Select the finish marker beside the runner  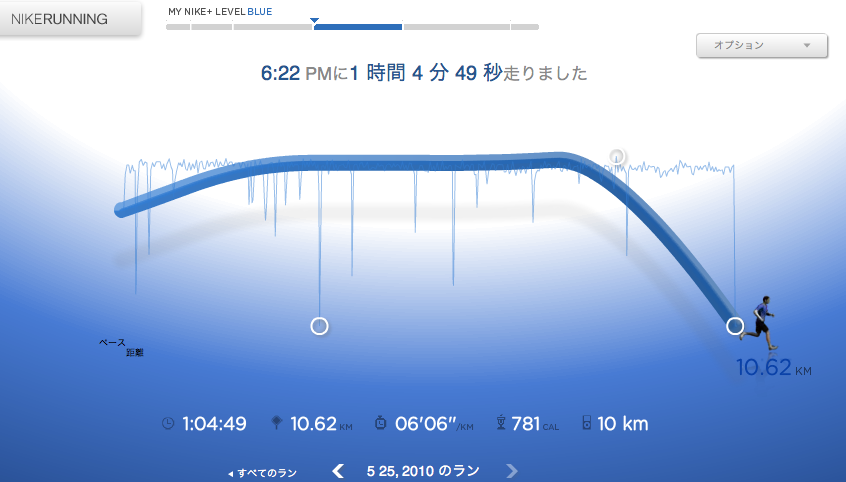coord(735,325)
